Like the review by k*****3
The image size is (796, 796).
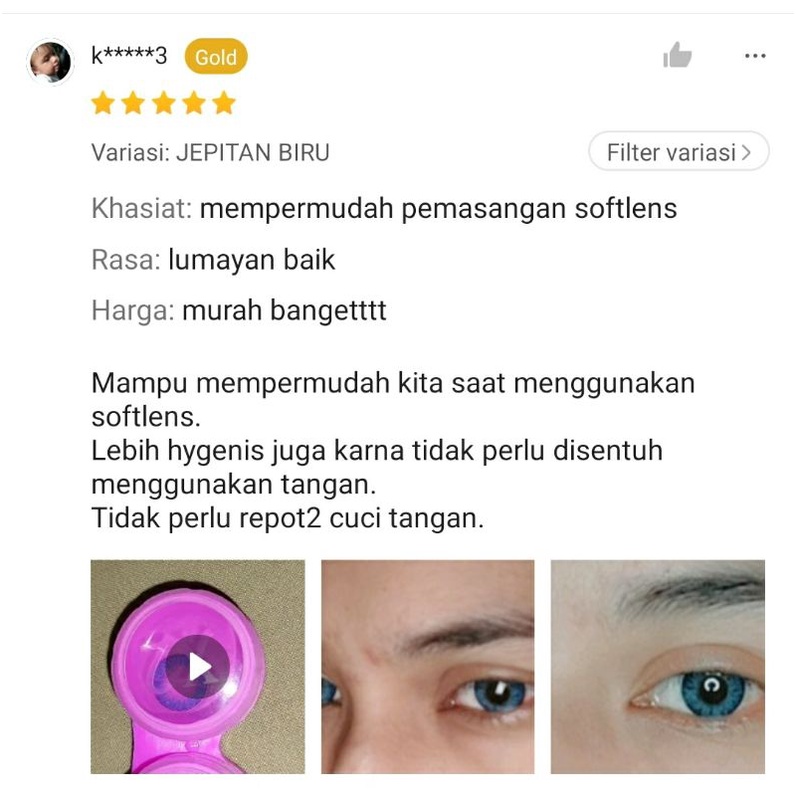677,56
